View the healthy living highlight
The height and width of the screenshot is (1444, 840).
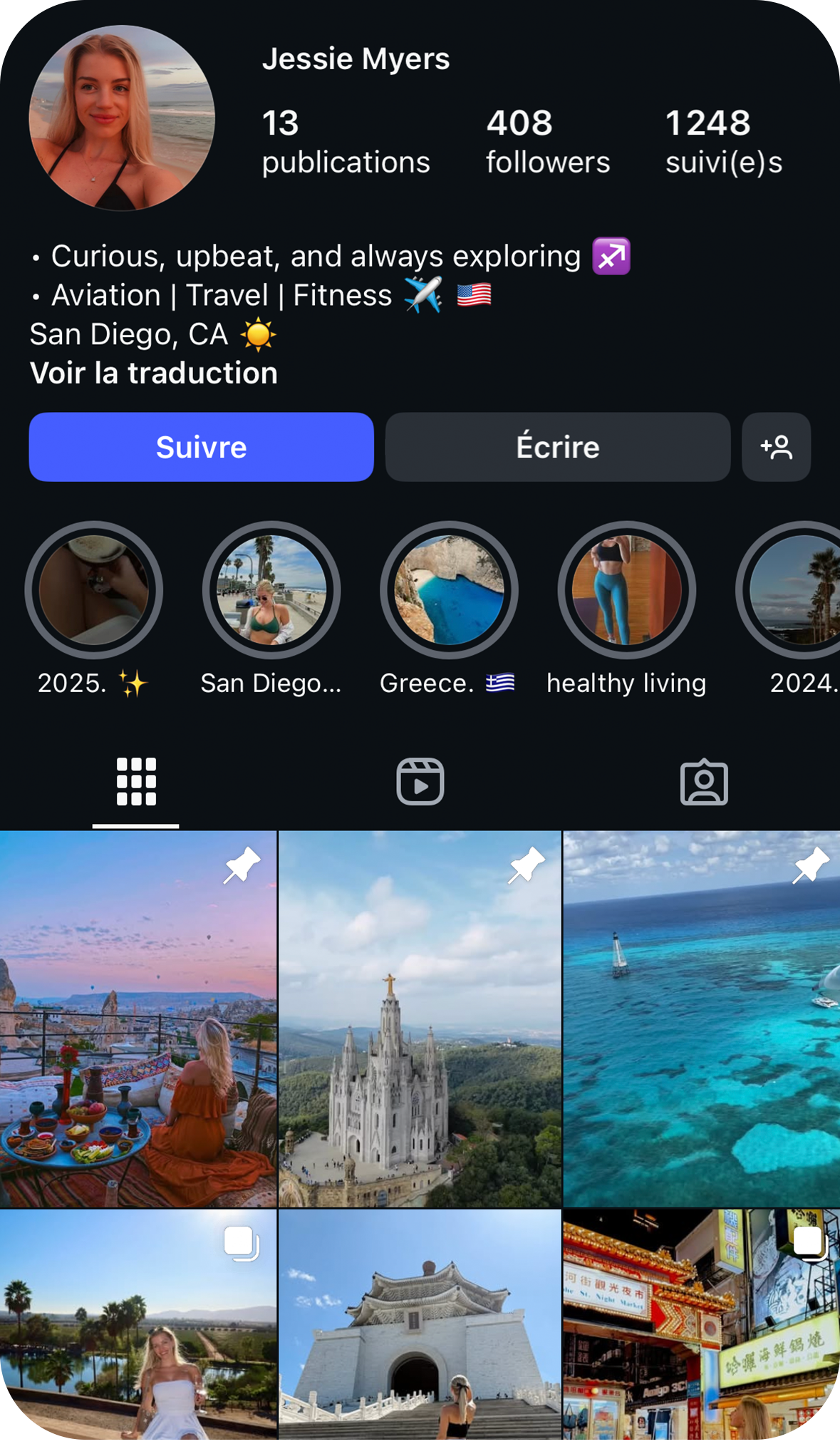coord(626,590)
